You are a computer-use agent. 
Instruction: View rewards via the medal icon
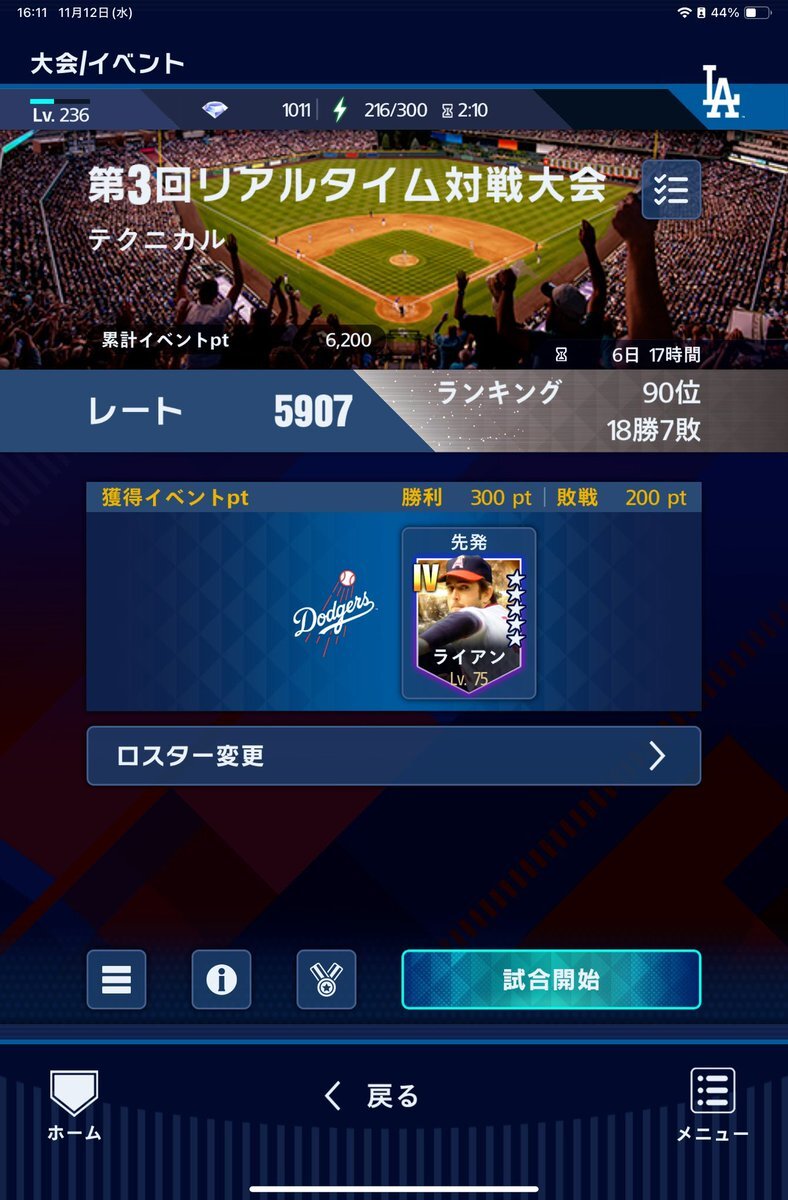pos(326,979)
